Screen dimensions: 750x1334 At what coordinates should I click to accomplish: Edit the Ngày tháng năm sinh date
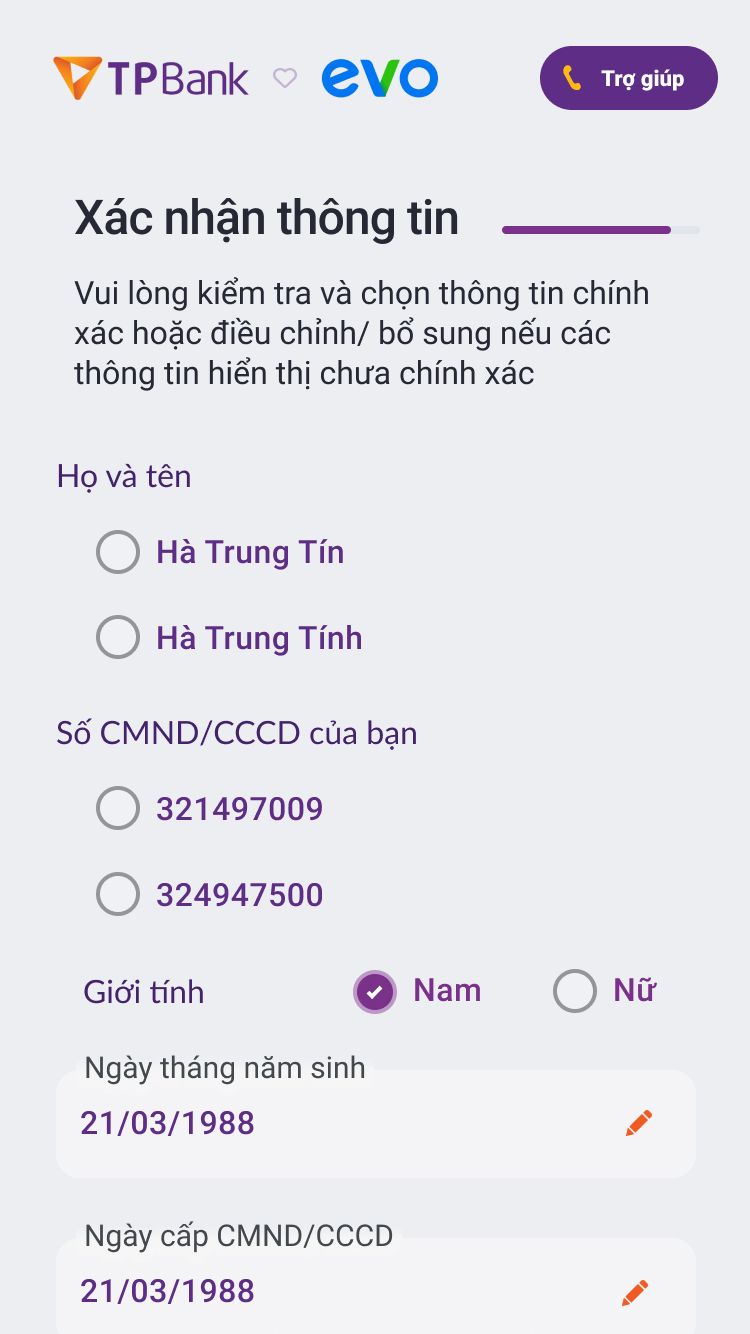(638, 1123)
